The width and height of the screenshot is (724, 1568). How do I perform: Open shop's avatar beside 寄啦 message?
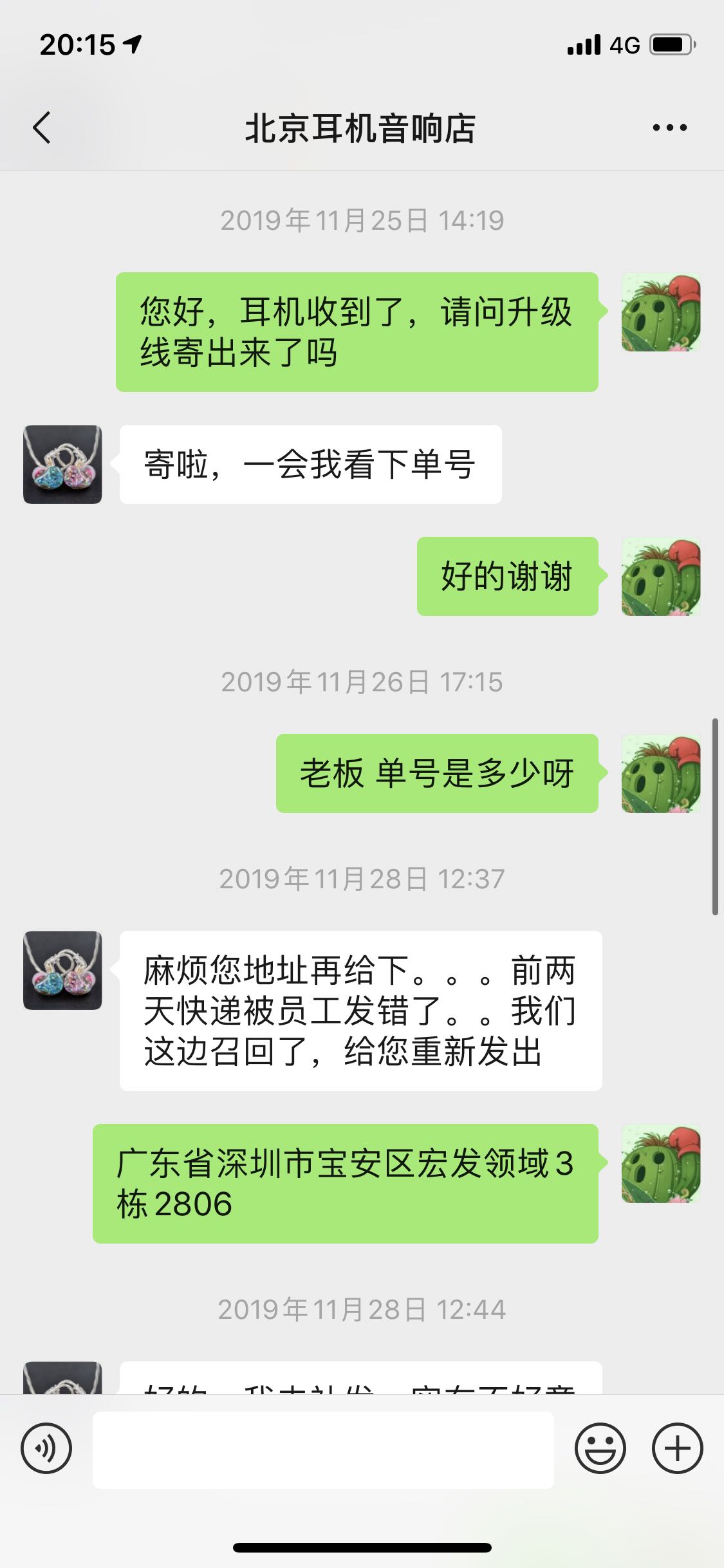[62, 464]
